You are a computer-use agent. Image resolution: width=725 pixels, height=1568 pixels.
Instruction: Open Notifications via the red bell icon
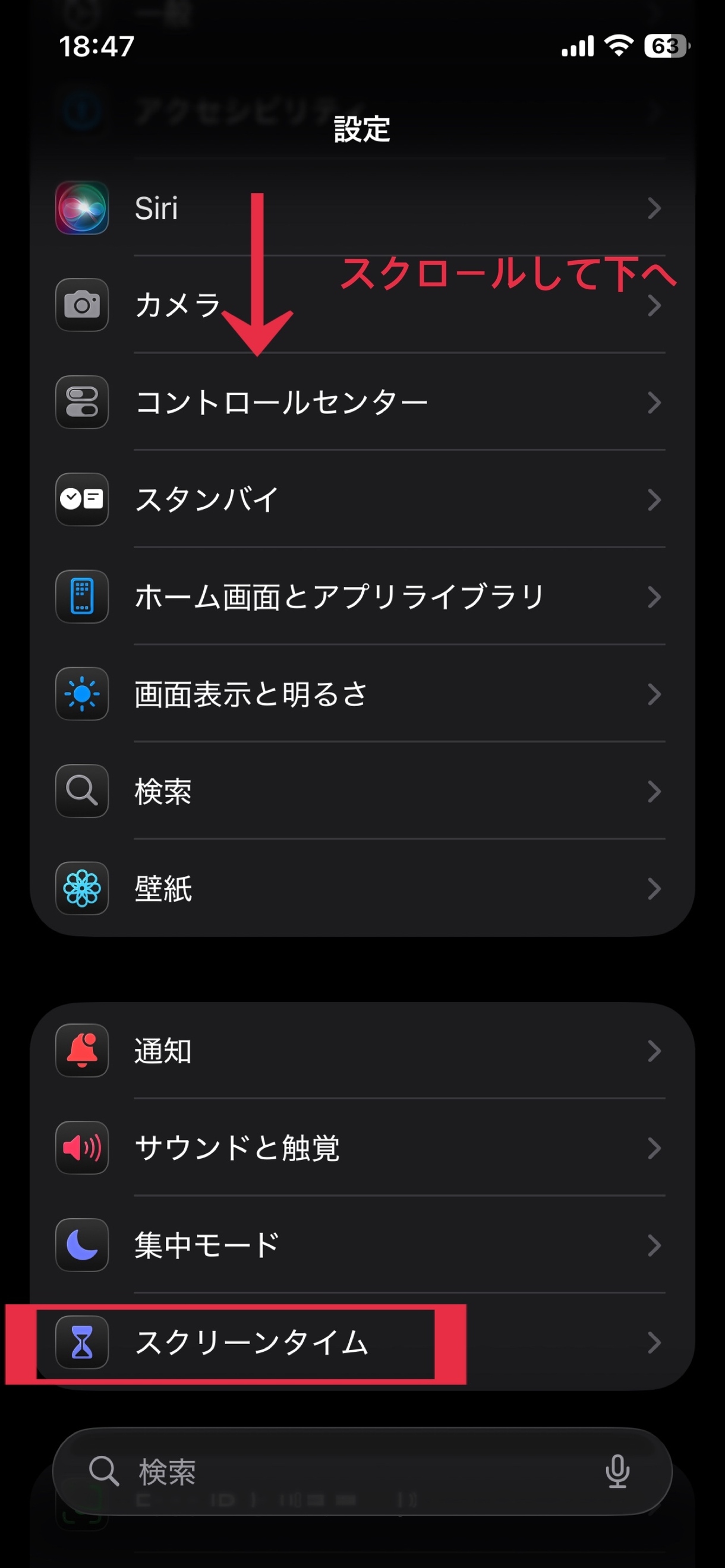point(81,1051)
